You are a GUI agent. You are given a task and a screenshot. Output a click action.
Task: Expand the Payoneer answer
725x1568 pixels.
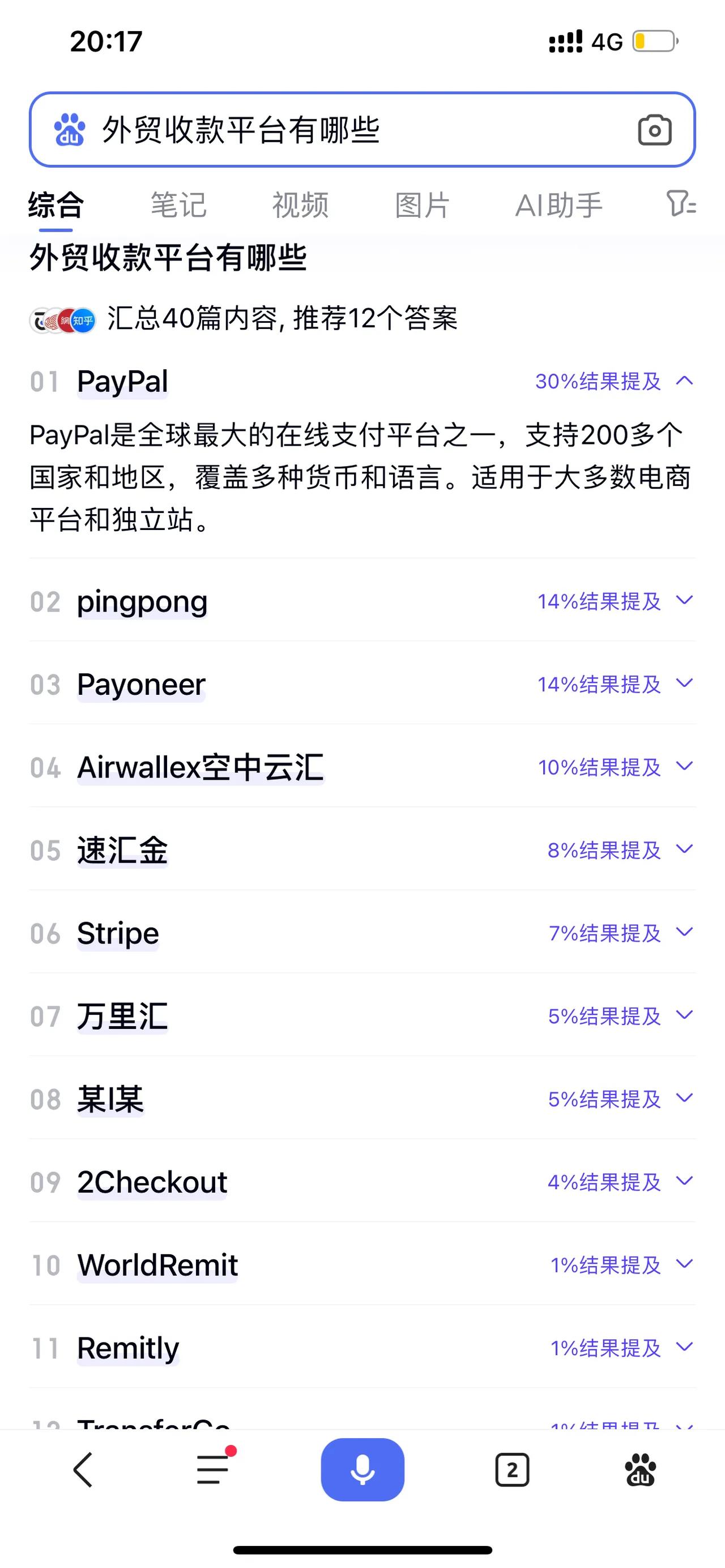[x=685, y=683]
